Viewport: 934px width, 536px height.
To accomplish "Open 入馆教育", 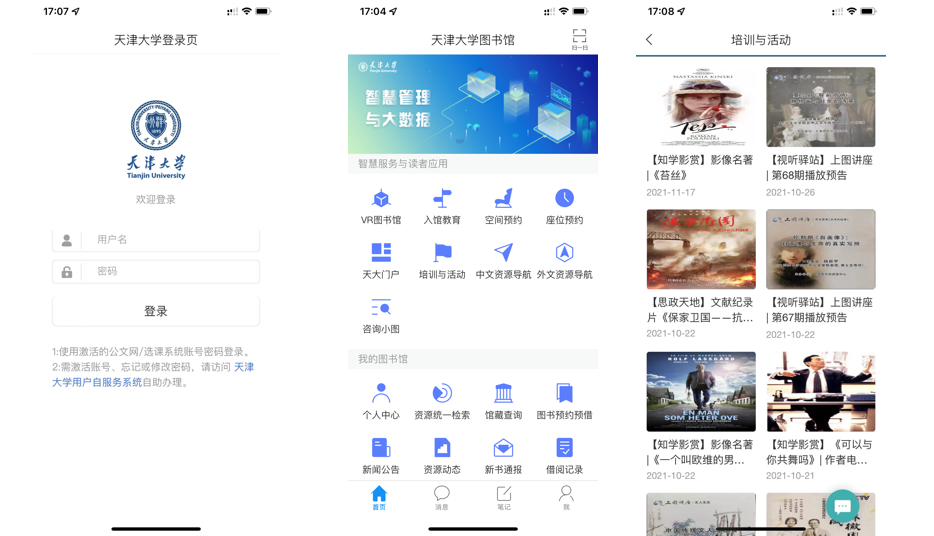I will (442, 206).
